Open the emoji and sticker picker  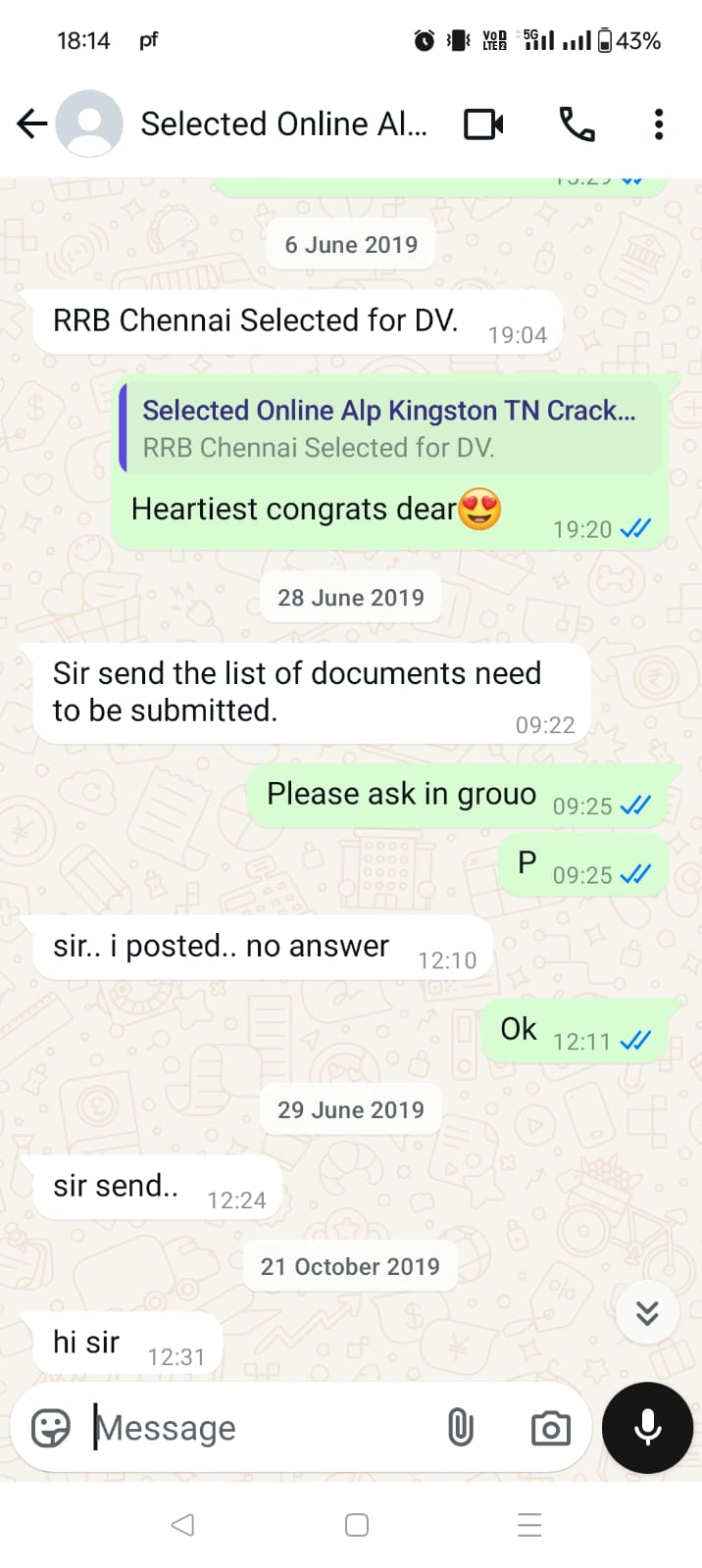tap(51, 1428)
